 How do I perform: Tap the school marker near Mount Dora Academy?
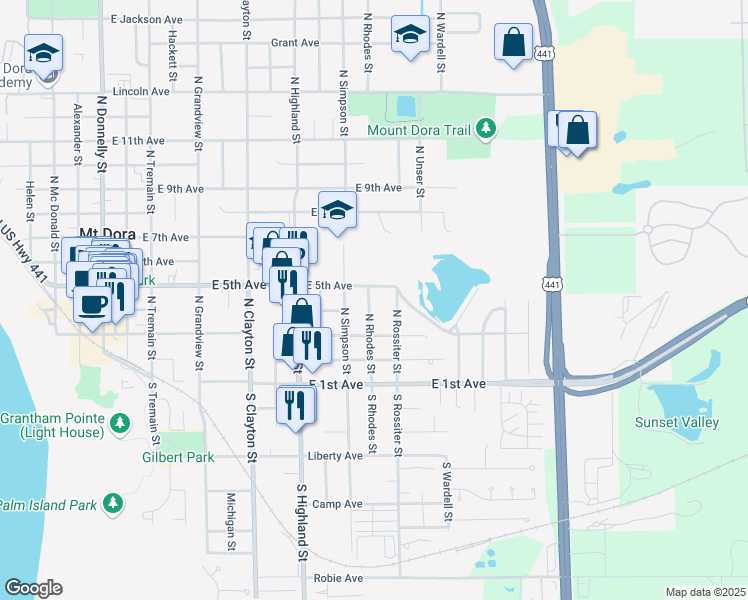coord(43,53)
